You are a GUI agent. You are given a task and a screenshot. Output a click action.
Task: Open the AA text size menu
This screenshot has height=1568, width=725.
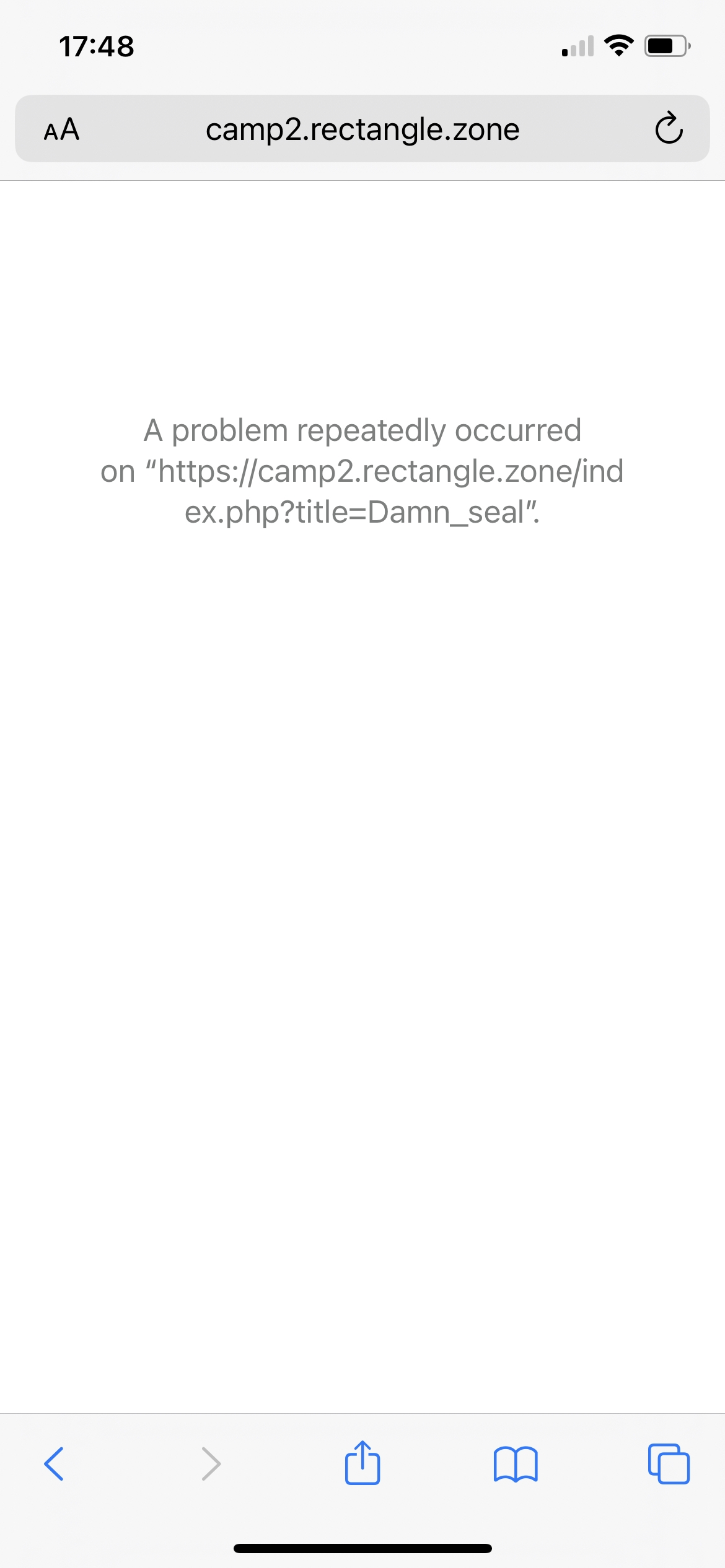(61, 129)
